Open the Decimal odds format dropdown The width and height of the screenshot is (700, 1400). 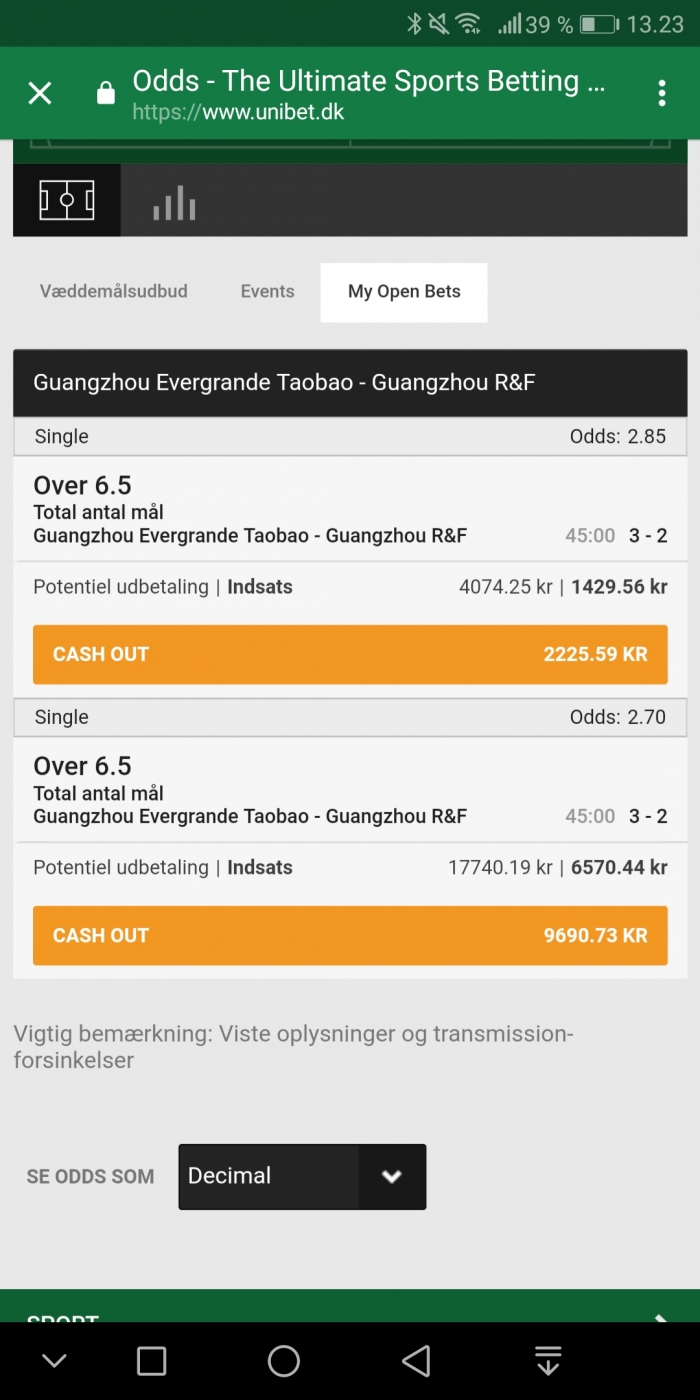coord(302,1177)
